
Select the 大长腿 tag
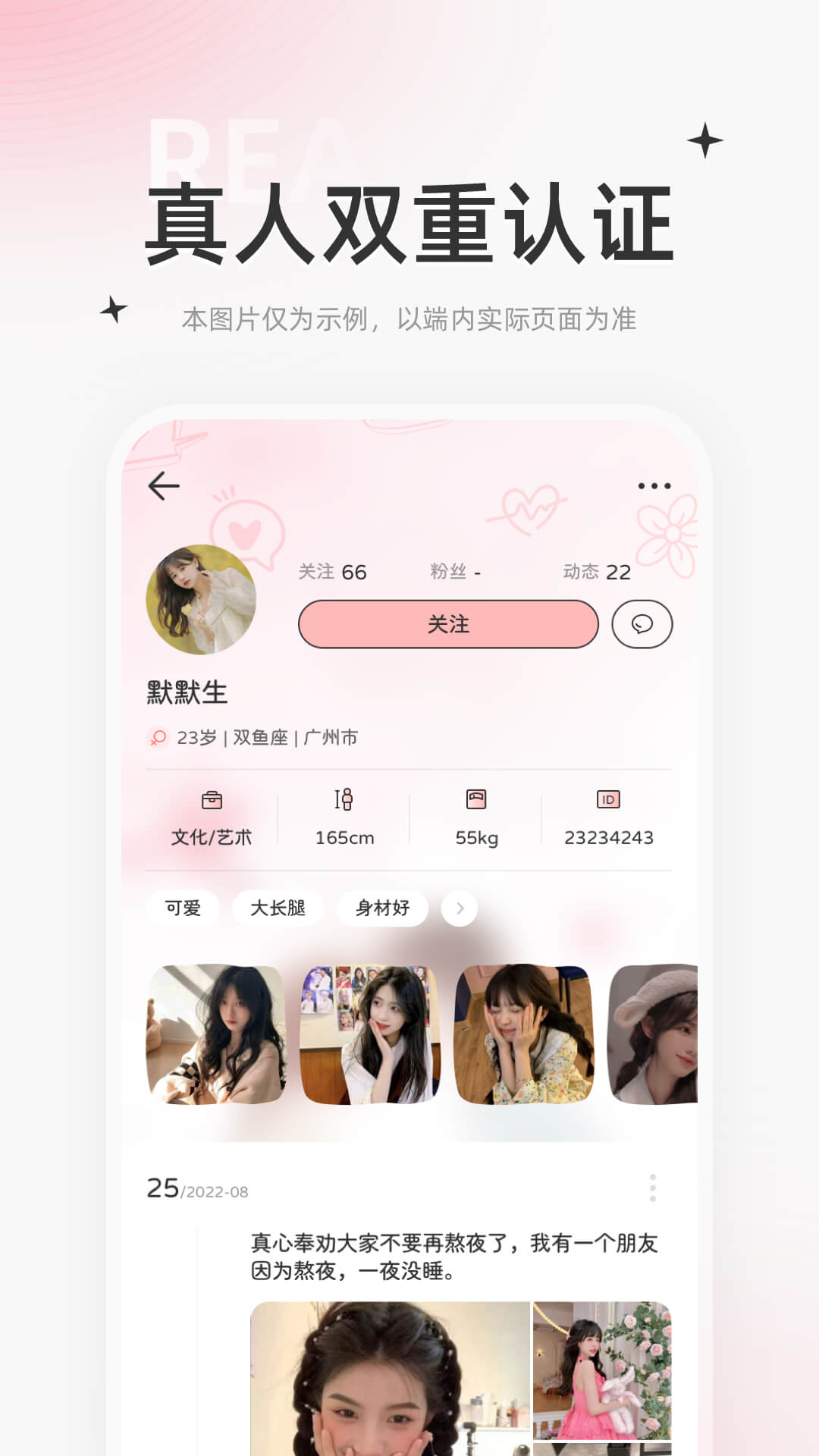[278, 908]
